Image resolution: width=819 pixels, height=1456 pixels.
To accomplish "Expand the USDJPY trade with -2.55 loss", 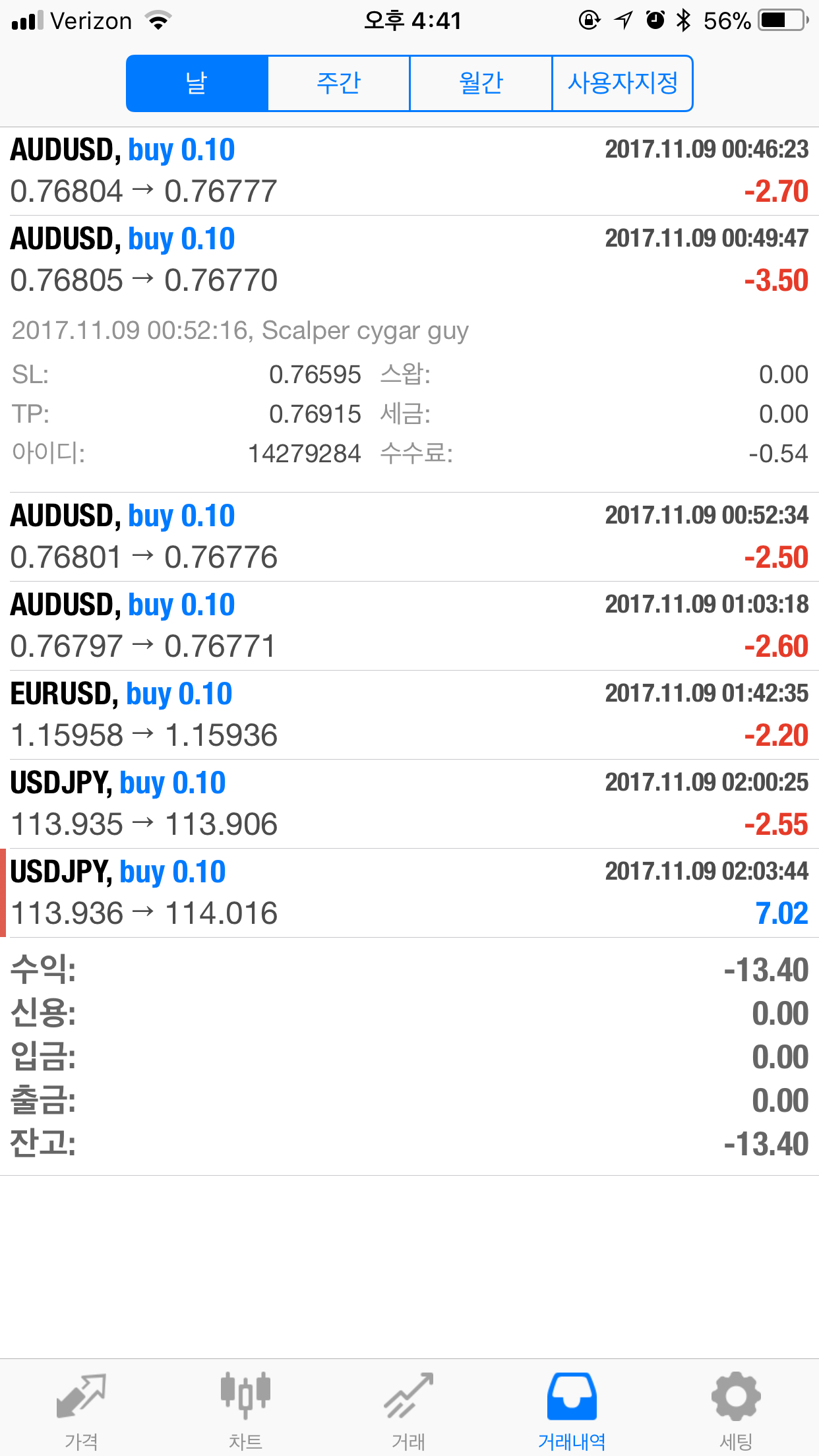I will pyautogui.click(x=409, y=804).
